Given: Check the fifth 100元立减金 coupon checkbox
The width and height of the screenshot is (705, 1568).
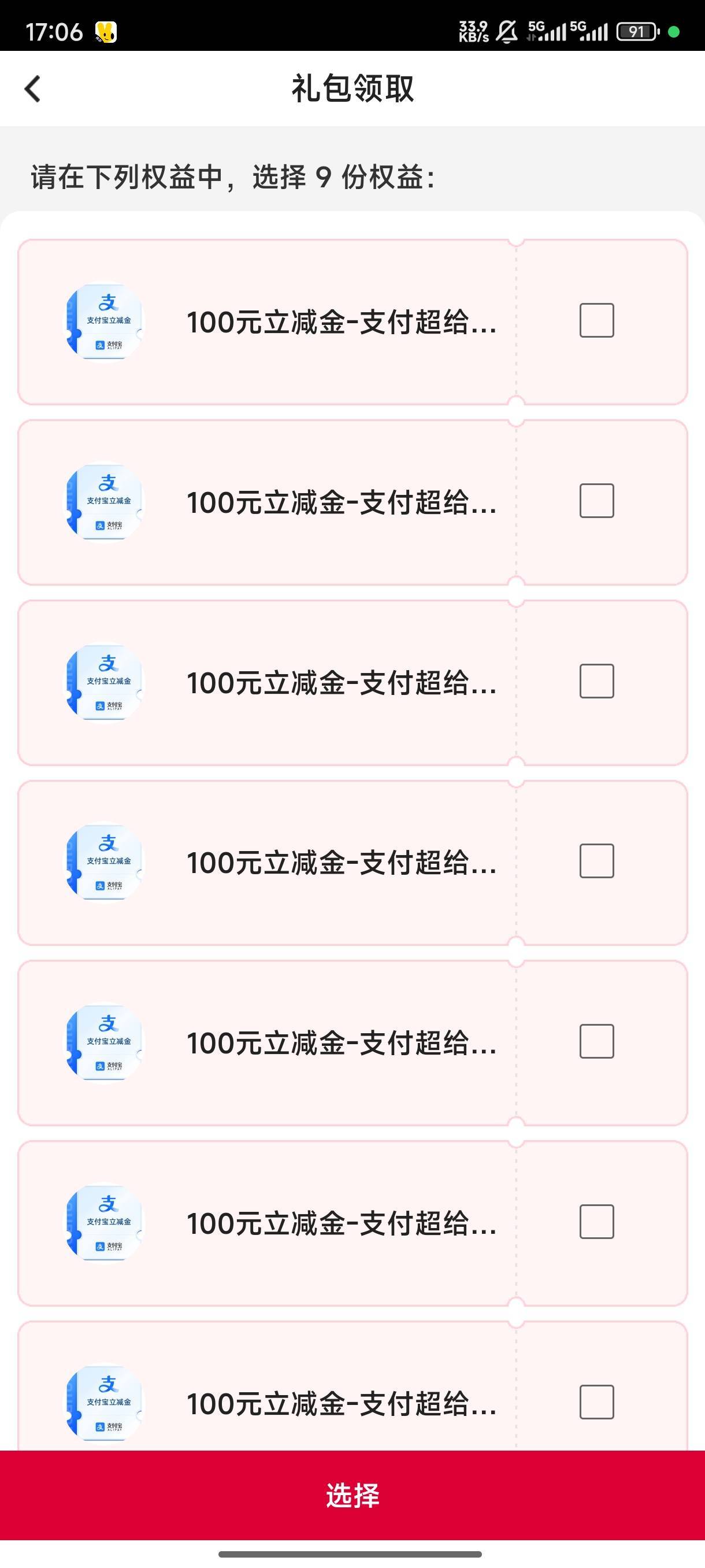Looking at the screenshot, I should (596, 1041).
